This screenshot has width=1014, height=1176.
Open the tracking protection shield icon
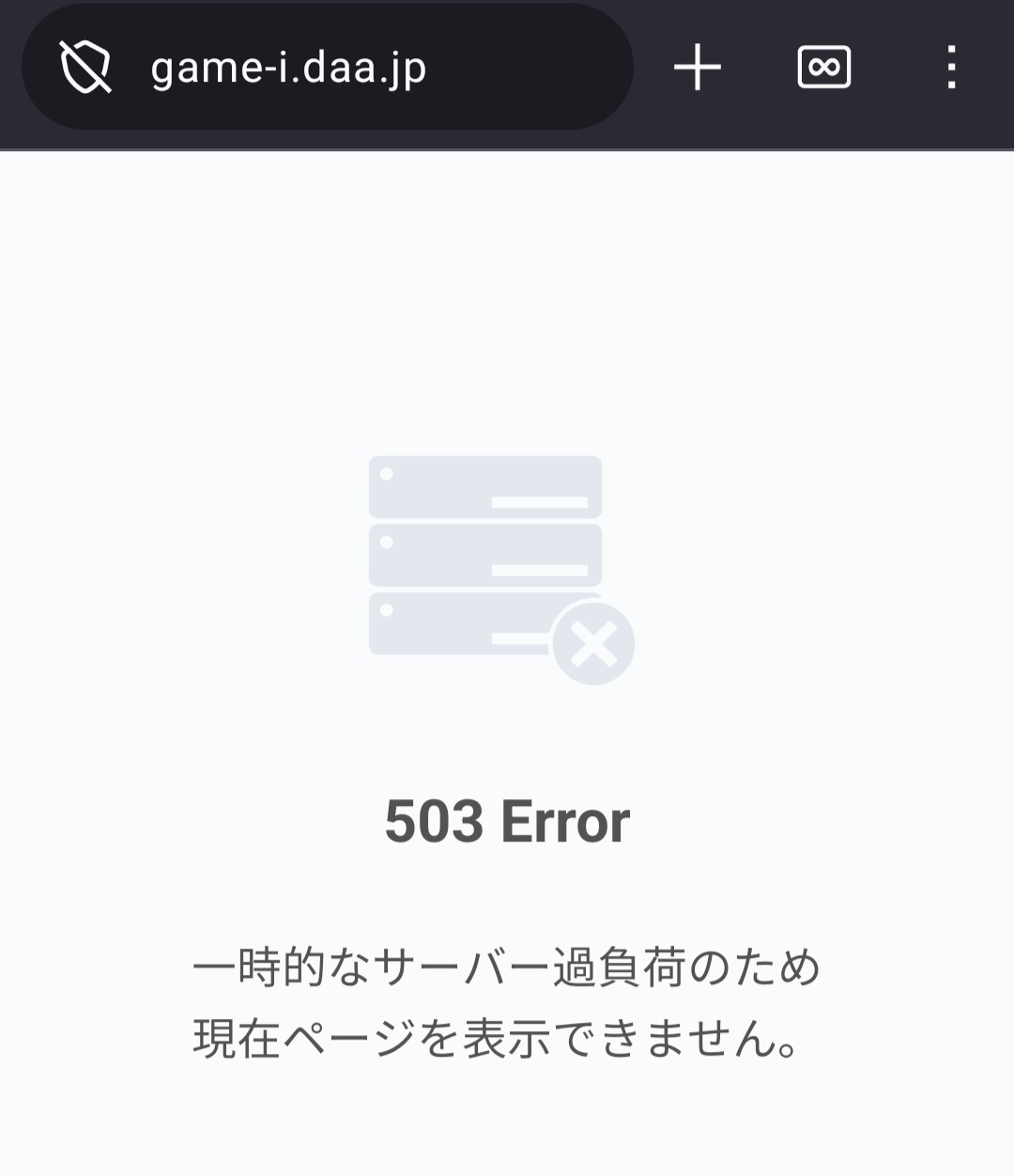pos(85,67)
